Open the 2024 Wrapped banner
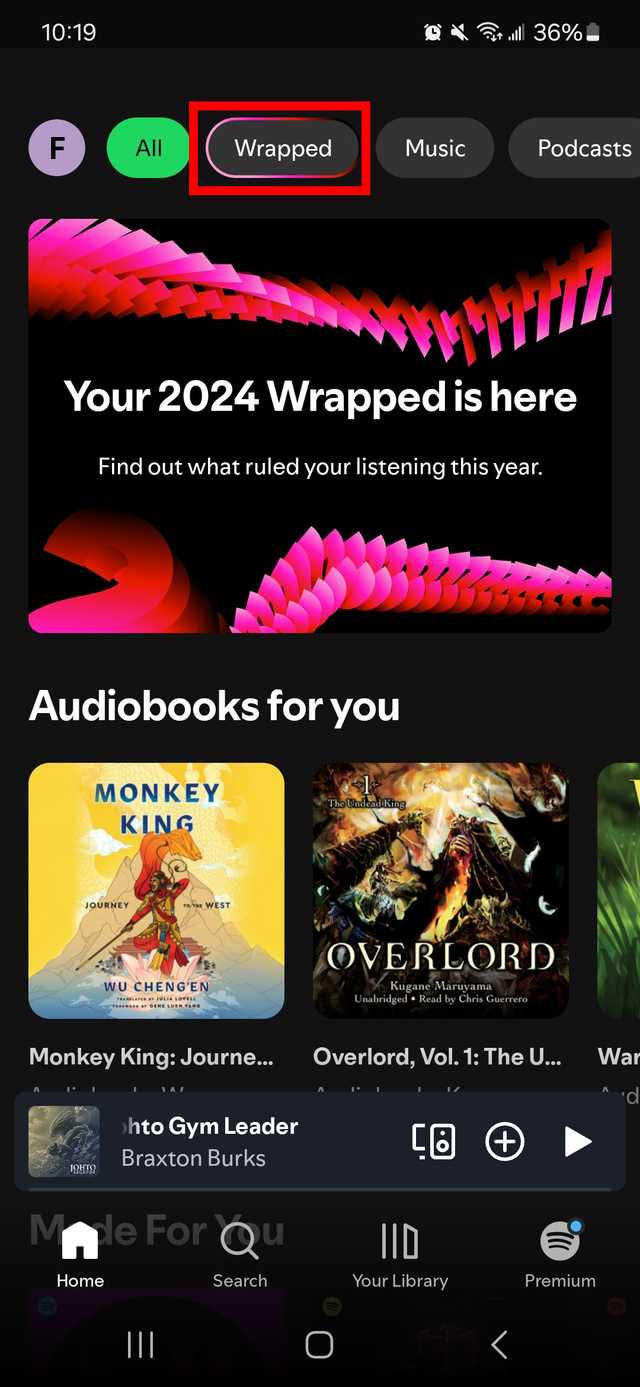Image resolution: width=640 pixels, height=1387 pixels. pos(319,426)
